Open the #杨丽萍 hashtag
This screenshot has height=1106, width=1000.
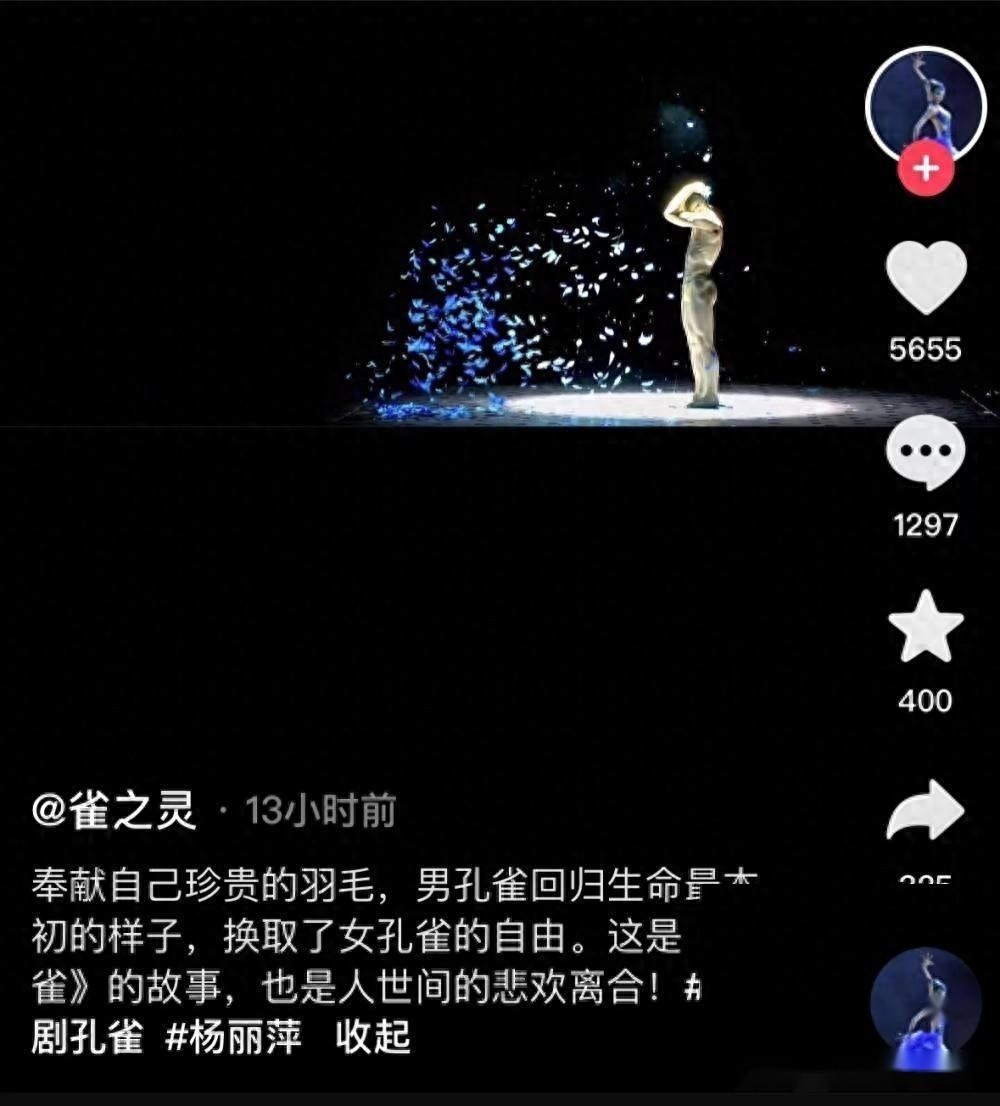tap(233, 1038)
